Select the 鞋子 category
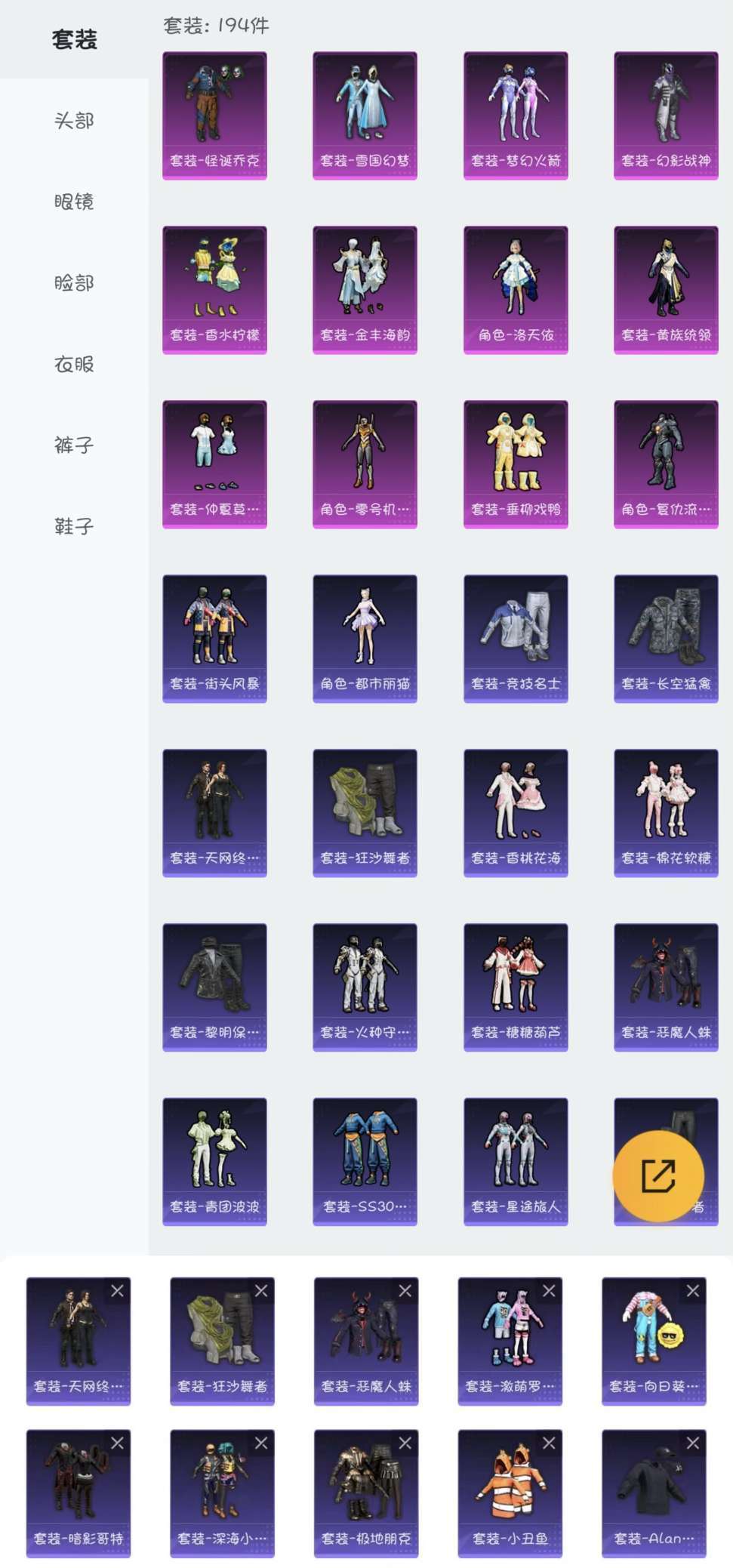This screenshot has height=1568, width=733. [x=74, y=526]
